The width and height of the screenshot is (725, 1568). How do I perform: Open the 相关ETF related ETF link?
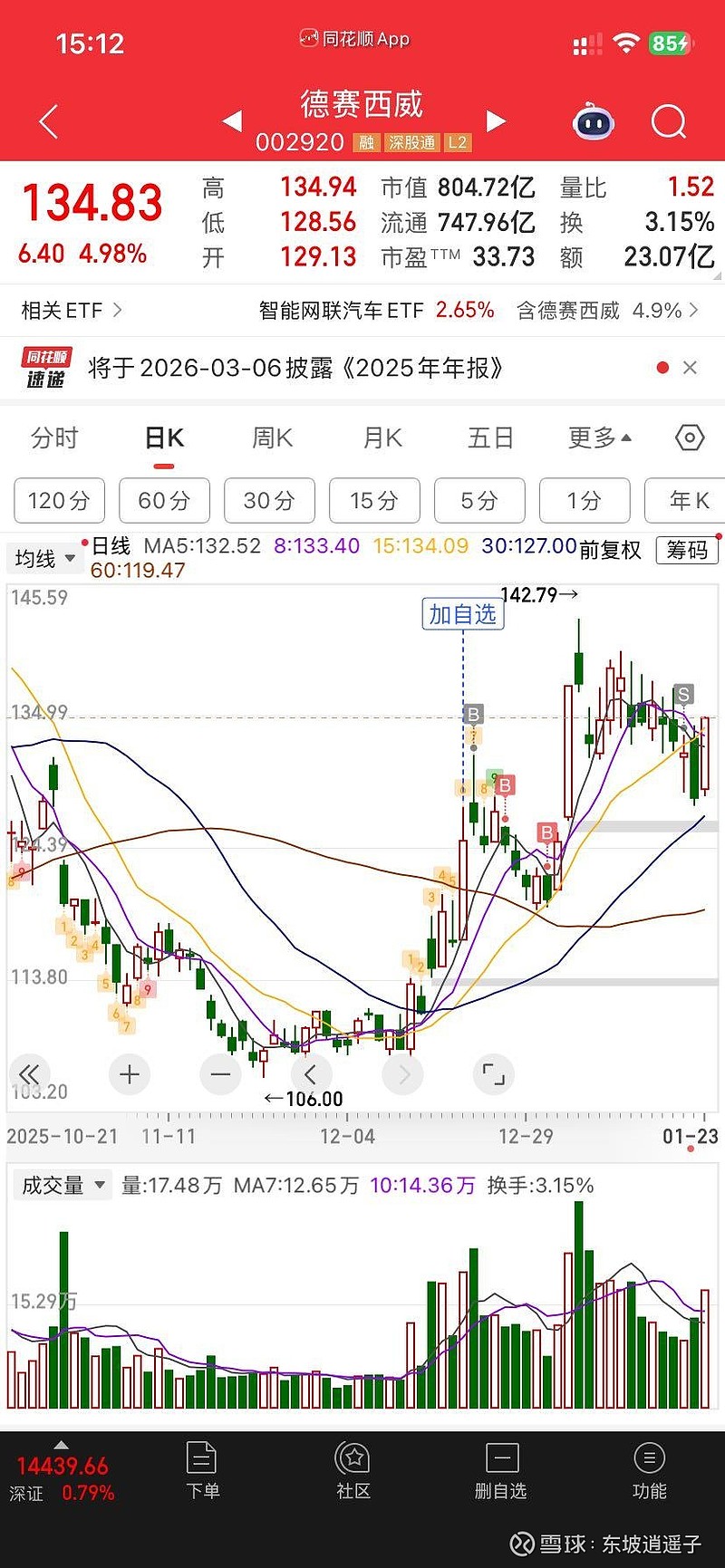coord(68,311)
